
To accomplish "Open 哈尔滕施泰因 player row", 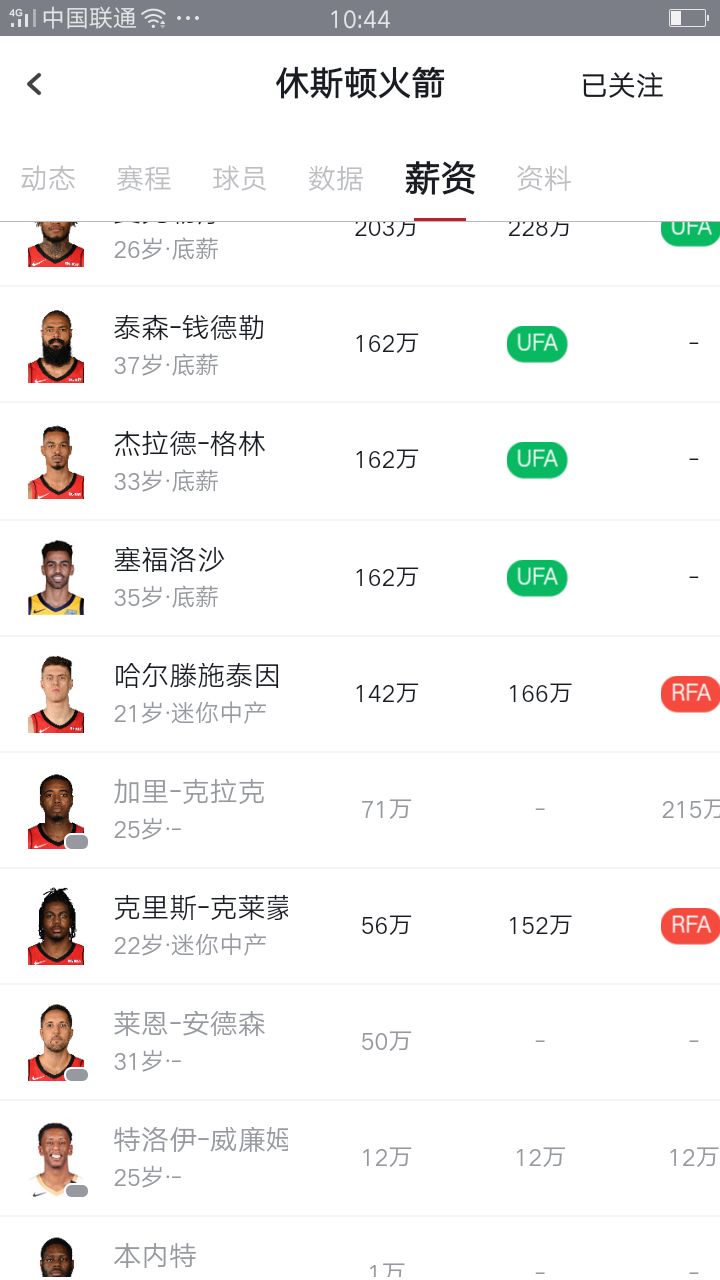I will 196,693.
